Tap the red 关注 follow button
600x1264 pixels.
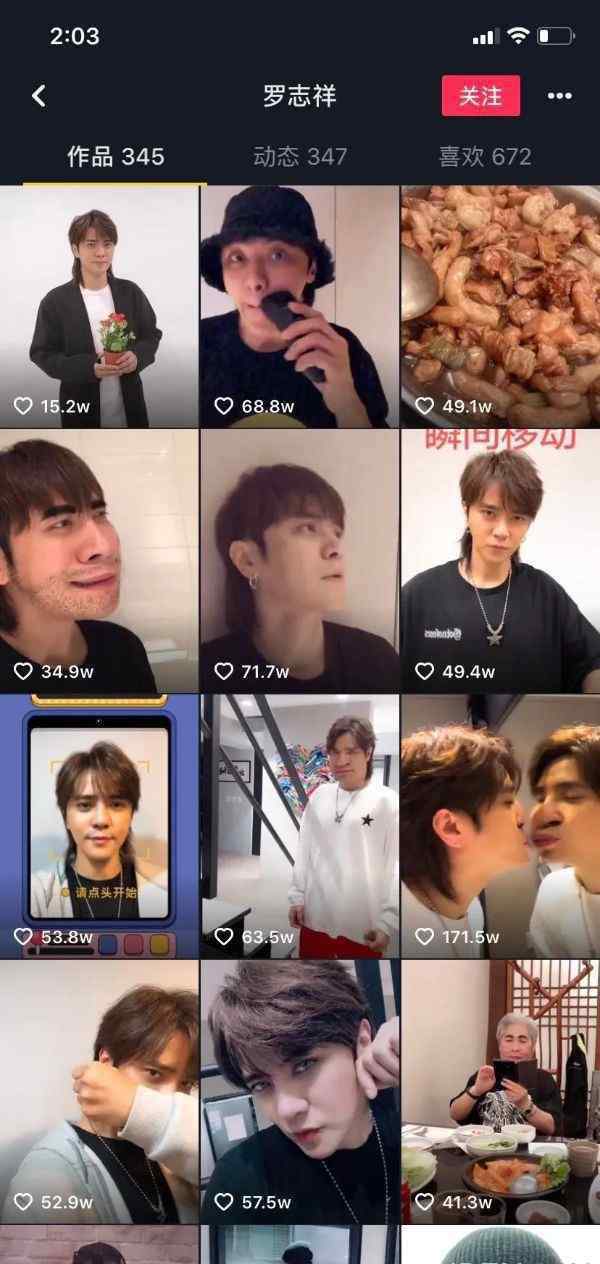[x=481, y=96]
